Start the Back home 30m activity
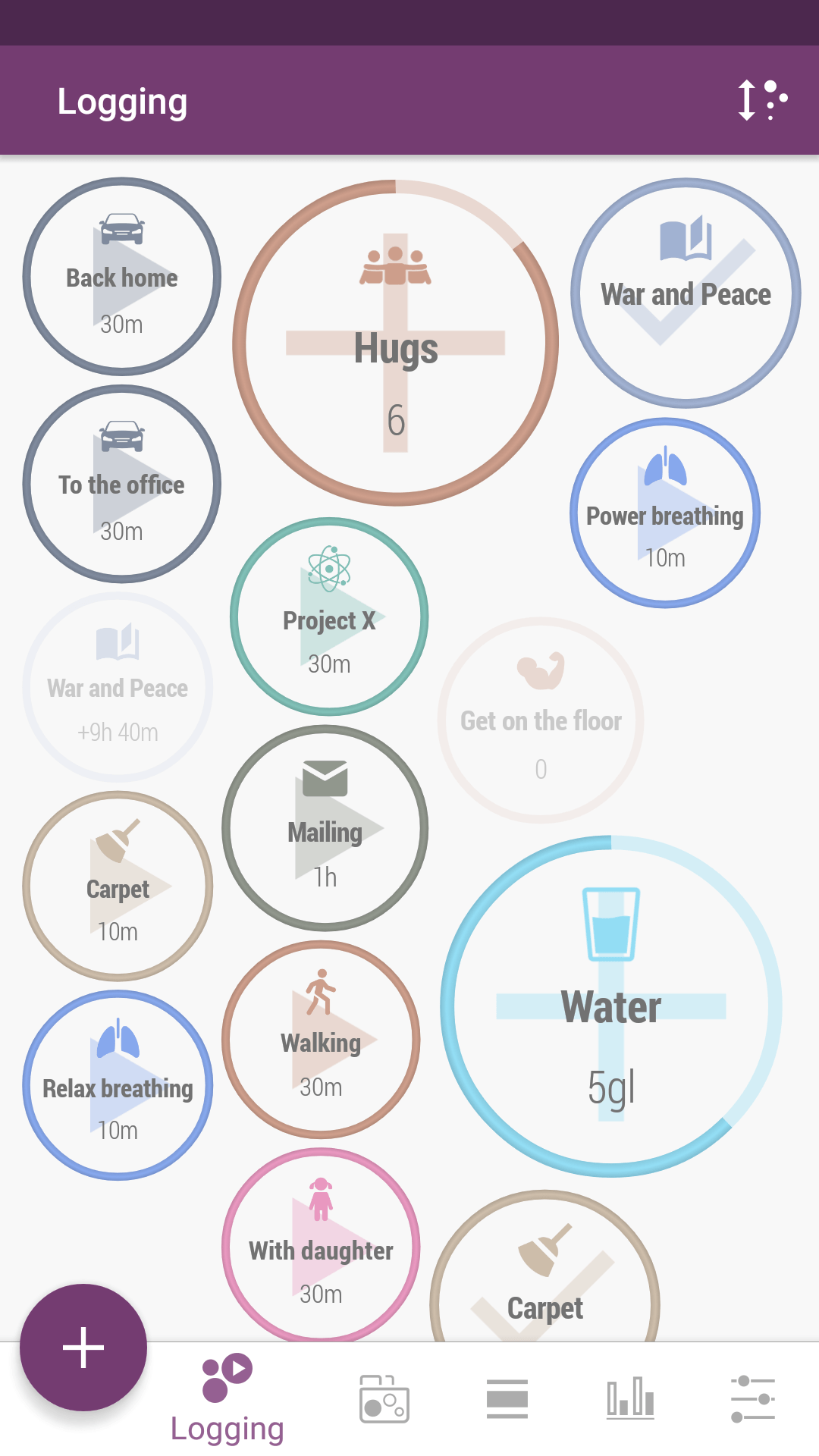This screenshot has width=819, height=1456. click(122, 278)
